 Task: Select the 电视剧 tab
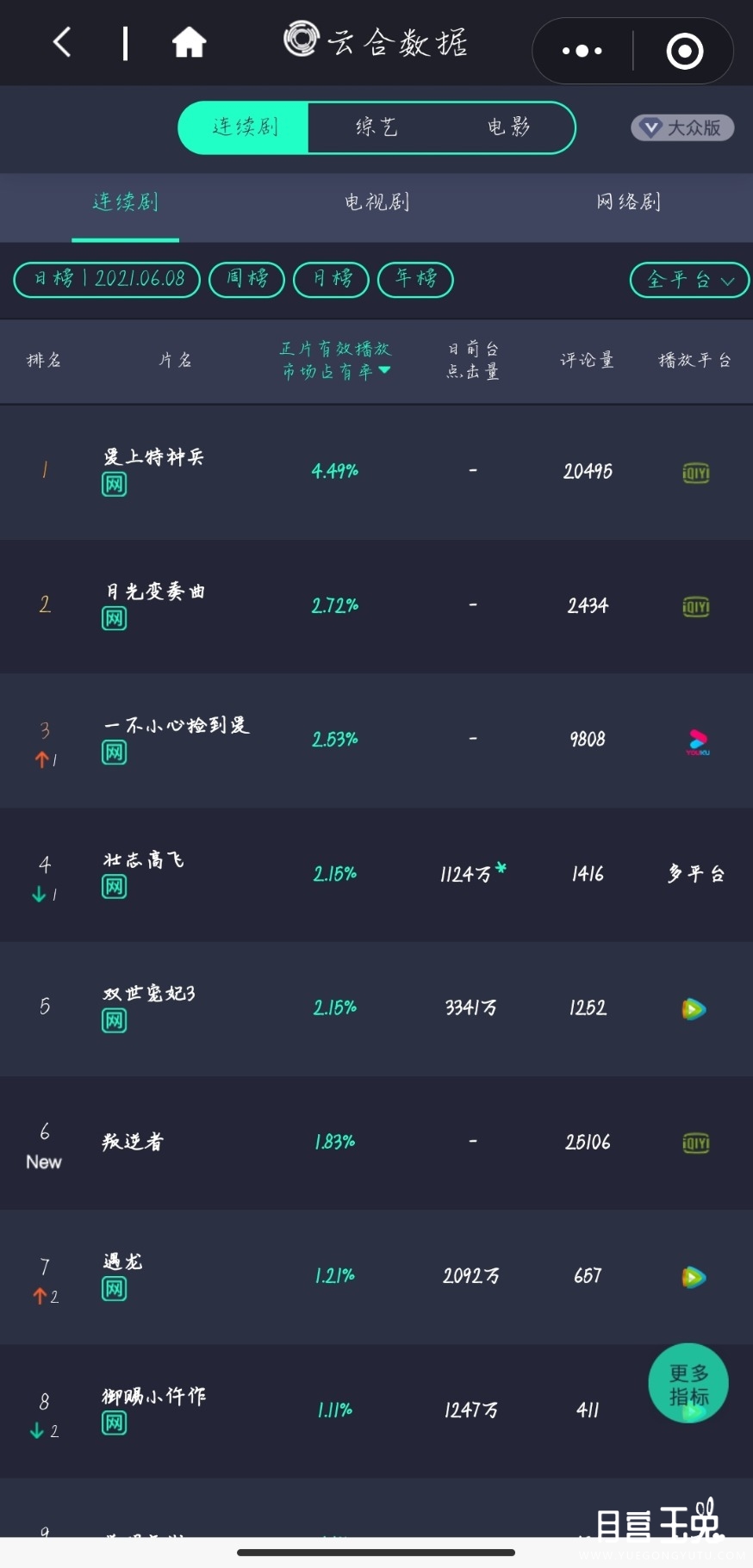click(x=376, y=201)
